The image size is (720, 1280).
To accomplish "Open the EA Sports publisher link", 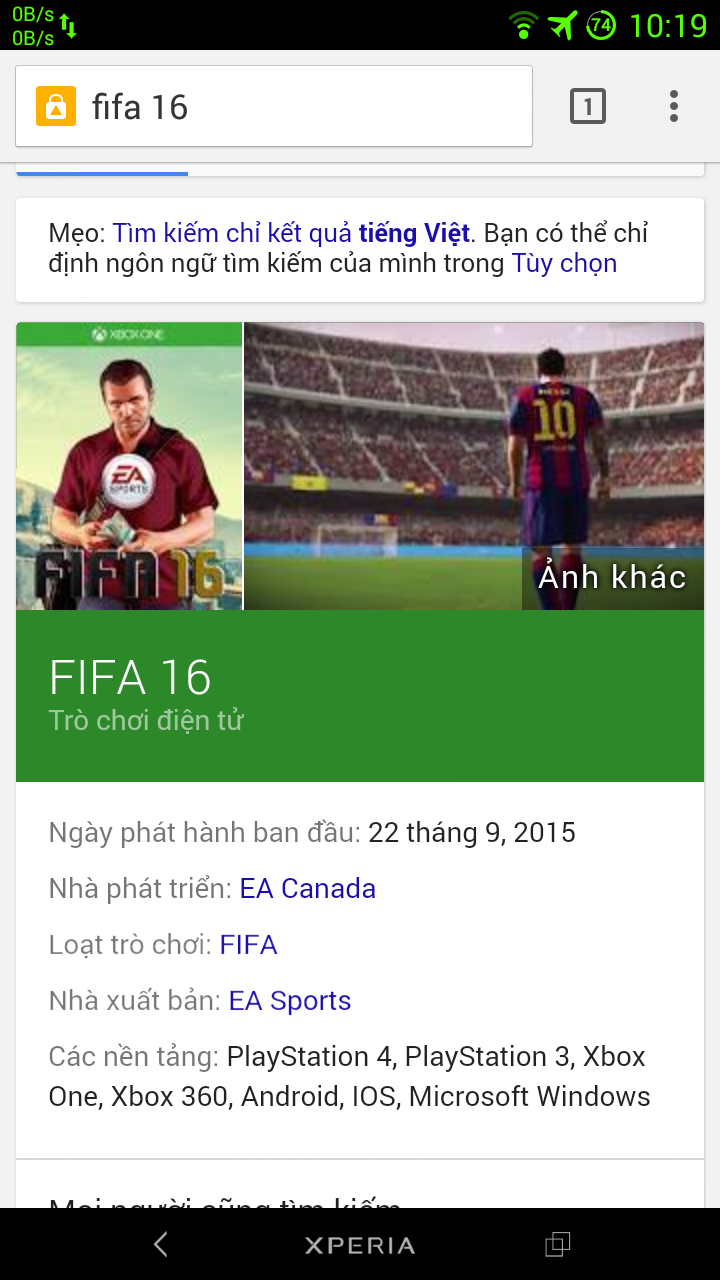I will [290, 1001].
